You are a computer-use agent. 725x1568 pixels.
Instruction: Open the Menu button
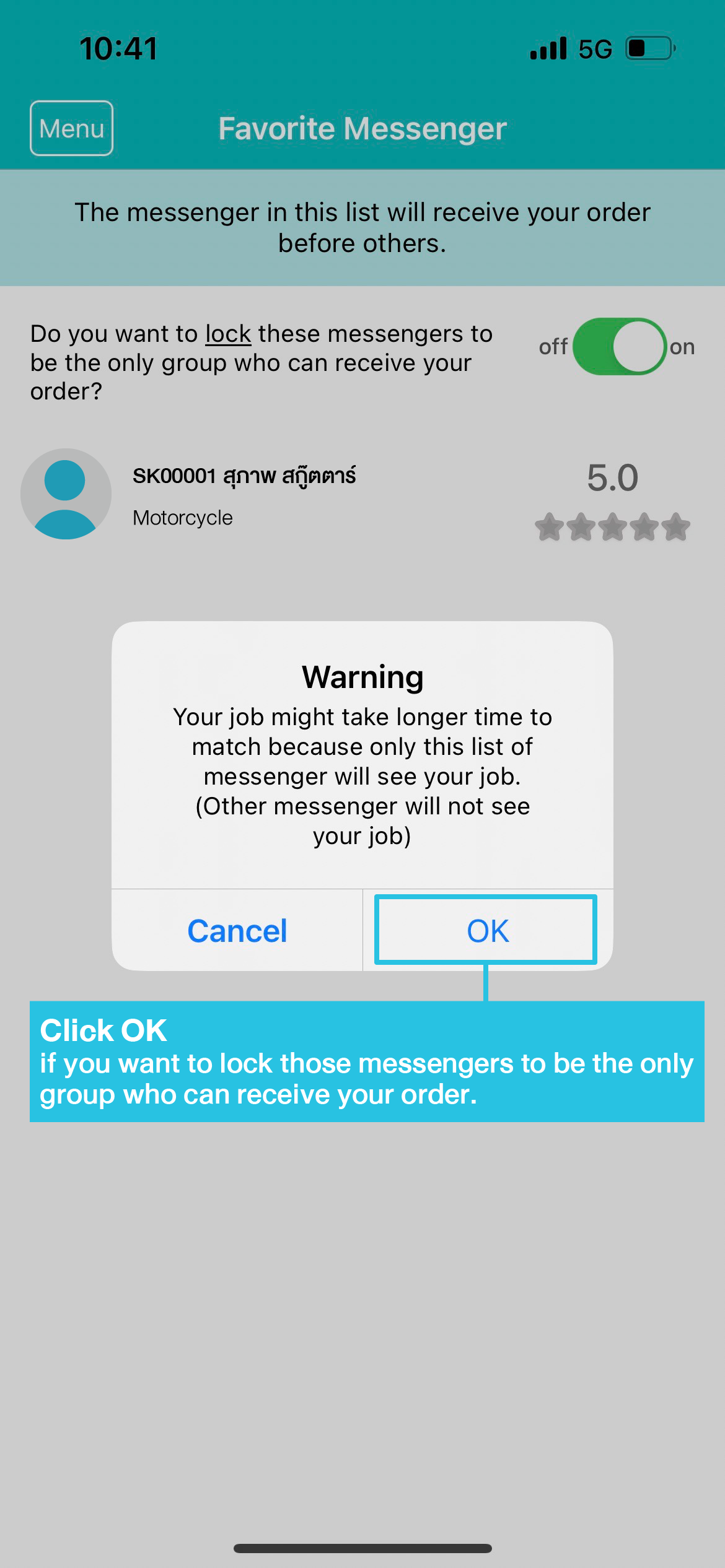click(x=71, y=128)
